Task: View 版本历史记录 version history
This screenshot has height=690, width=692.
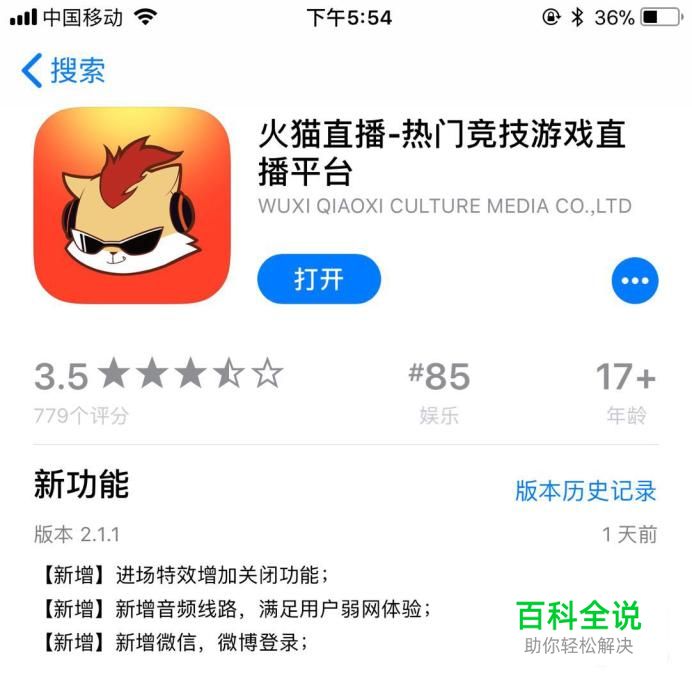Action: coord(585,490)
